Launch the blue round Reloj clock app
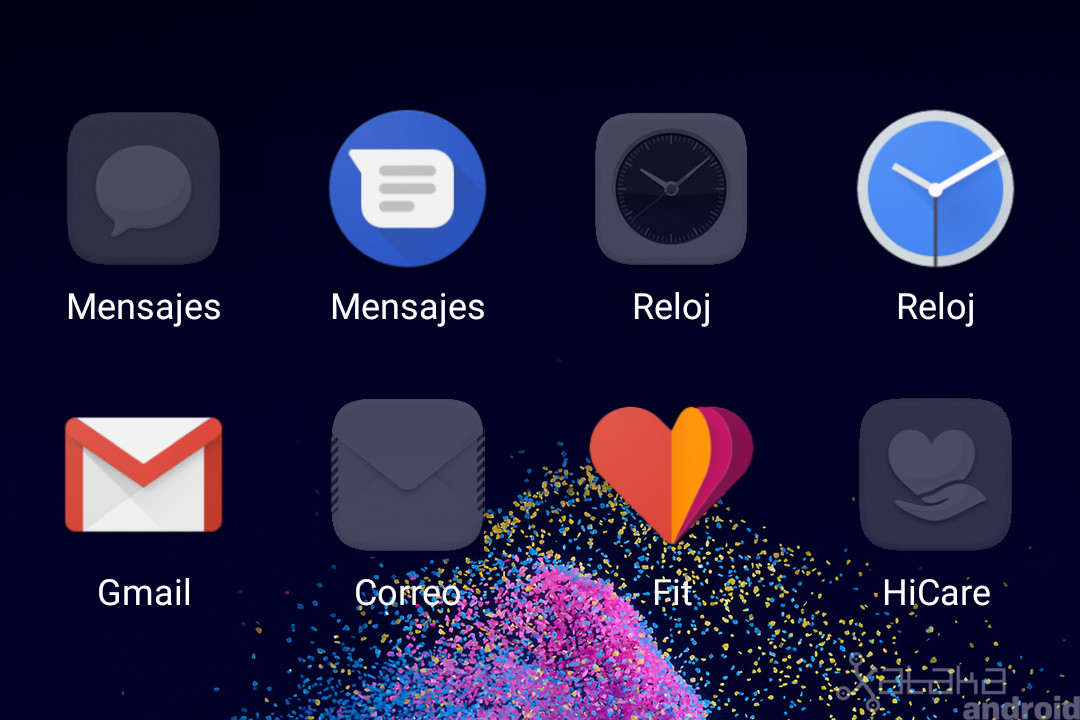This screenshot has width=1080, height=720. 935,188
